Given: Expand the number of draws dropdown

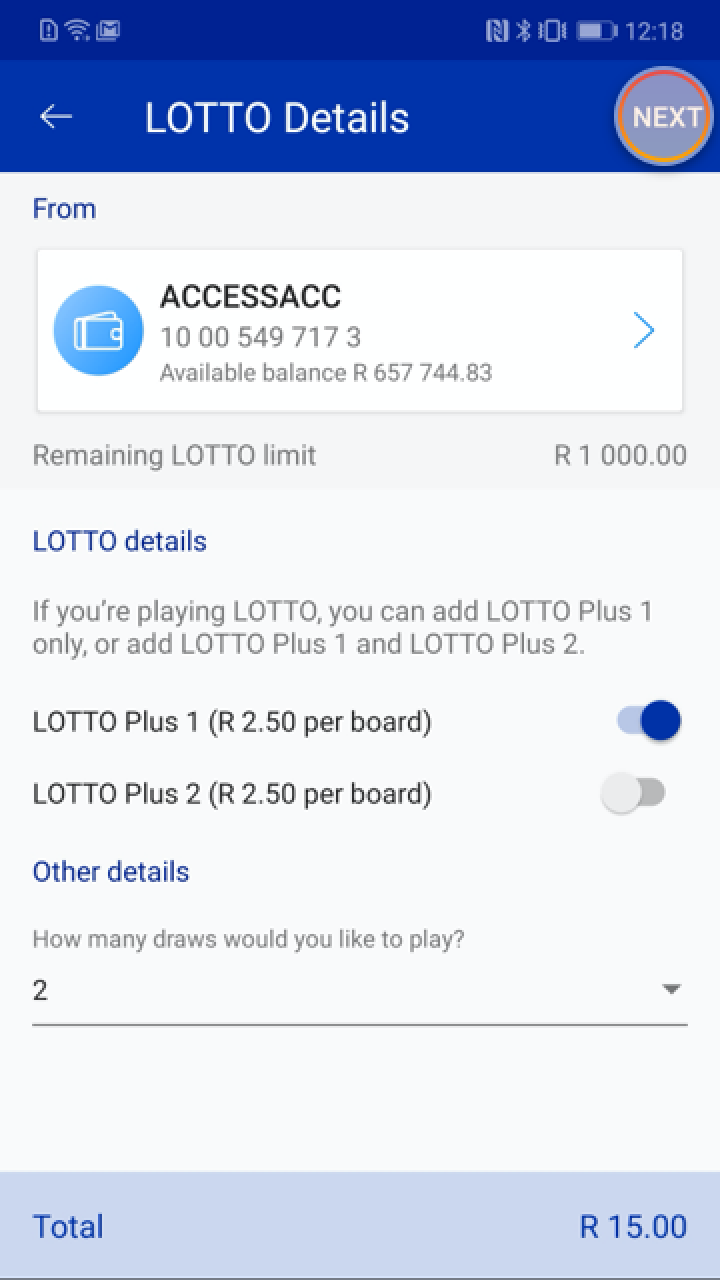Looking at the screenshot, I should point(360,990).
